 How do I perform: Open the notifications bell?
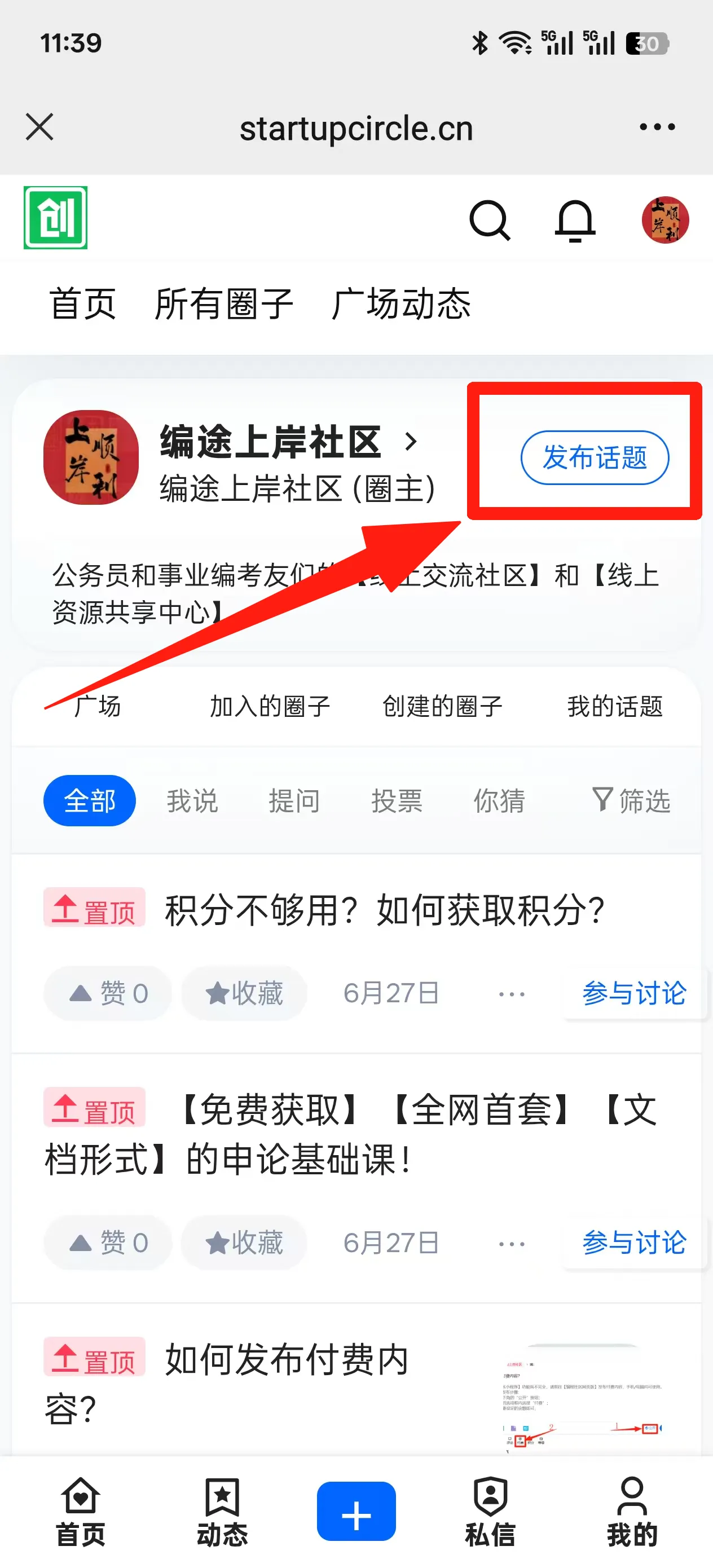point(575,221)
